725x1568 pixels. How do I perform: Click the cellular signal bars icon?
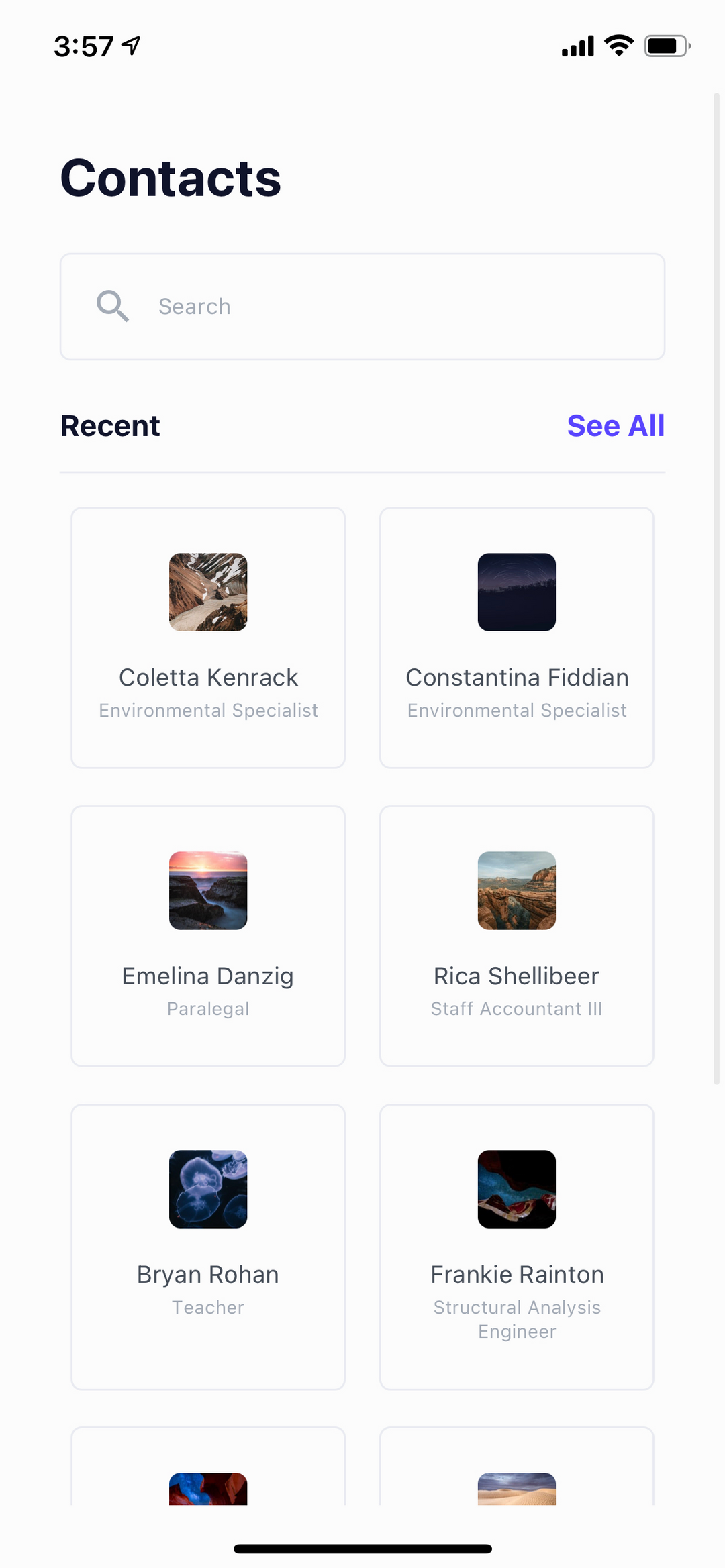[x=576, y=45]
